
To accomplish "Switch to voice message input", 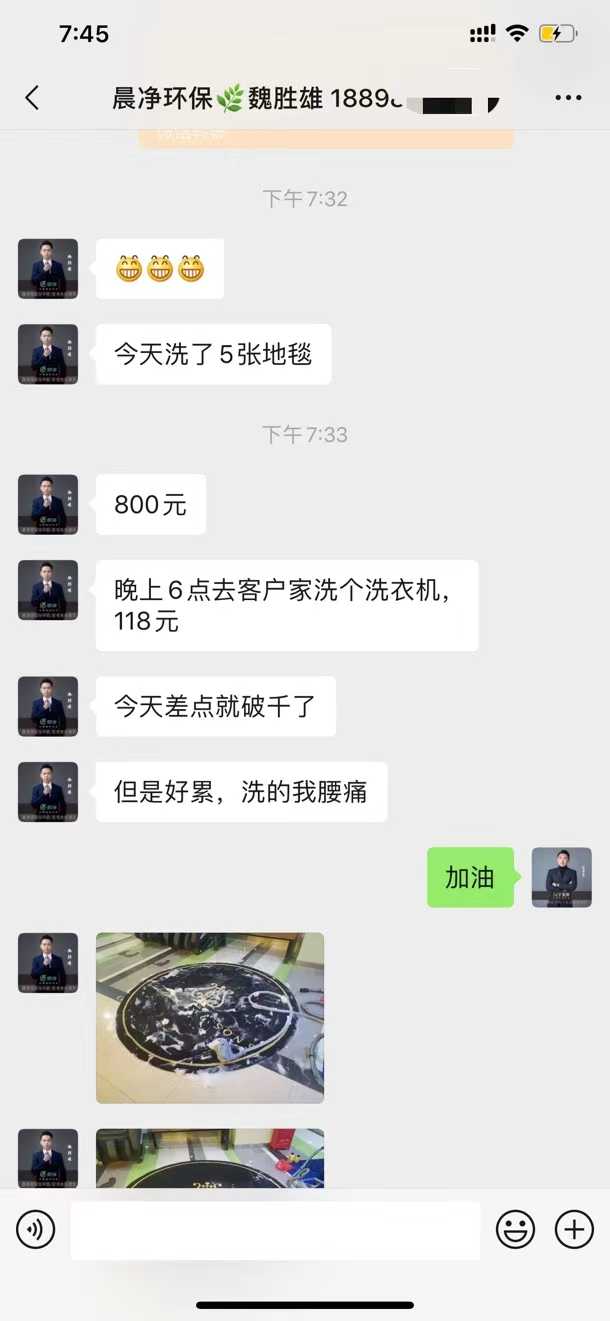I will tap(36, 1229).
